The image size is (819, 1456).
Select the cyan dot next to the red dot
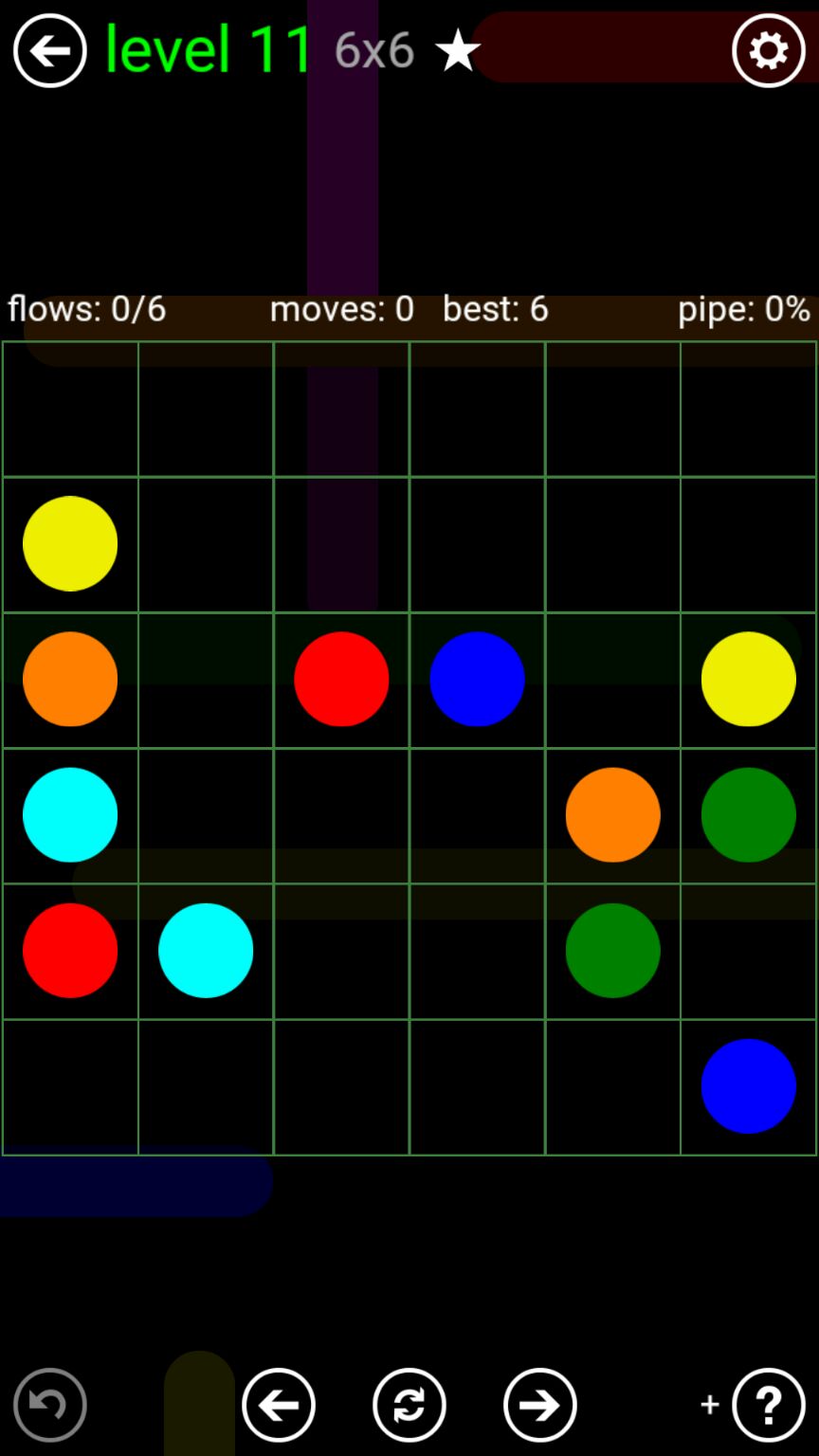click(206, 950)
